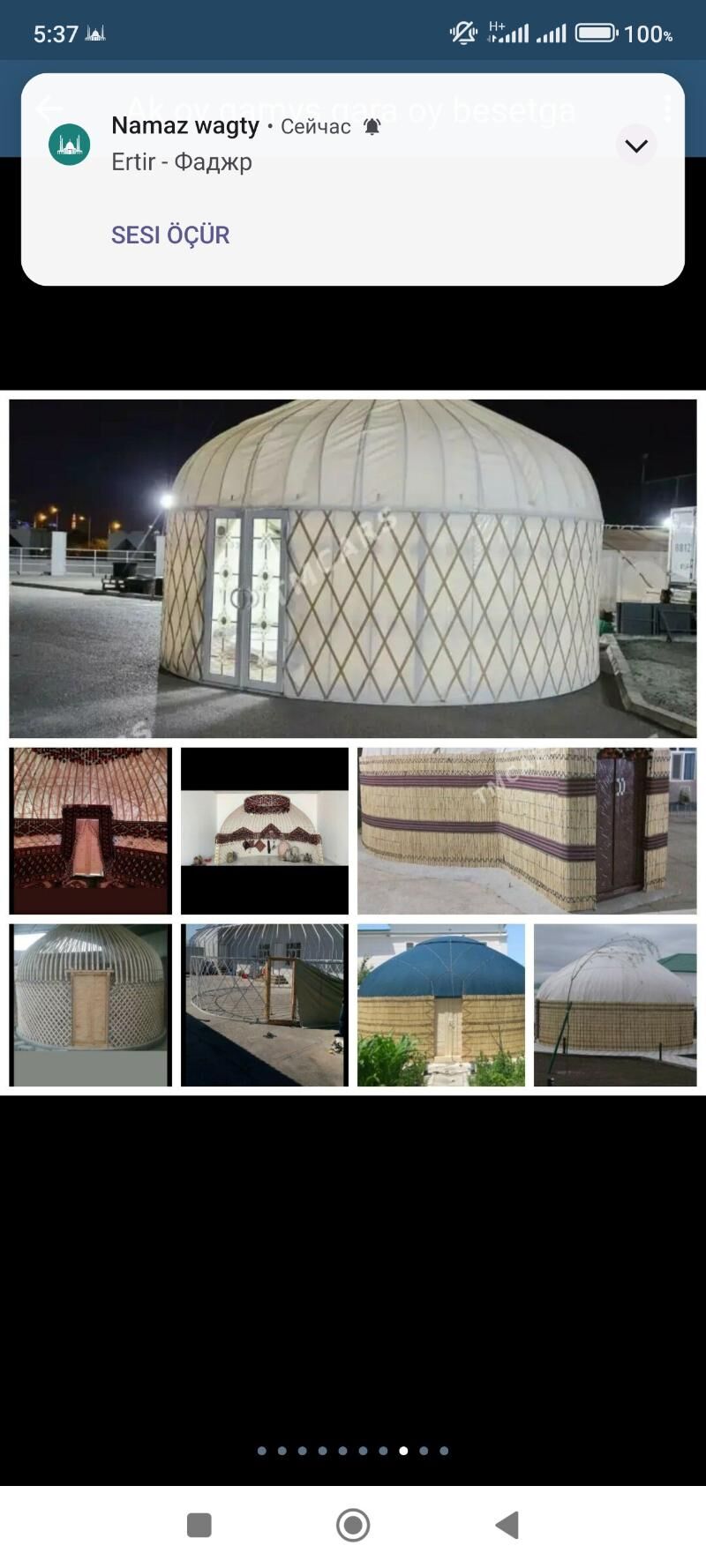Tap SESI ÖÇÜR to mute the alert
This screenshot has height=1568, width=706.
click(170, 235)
